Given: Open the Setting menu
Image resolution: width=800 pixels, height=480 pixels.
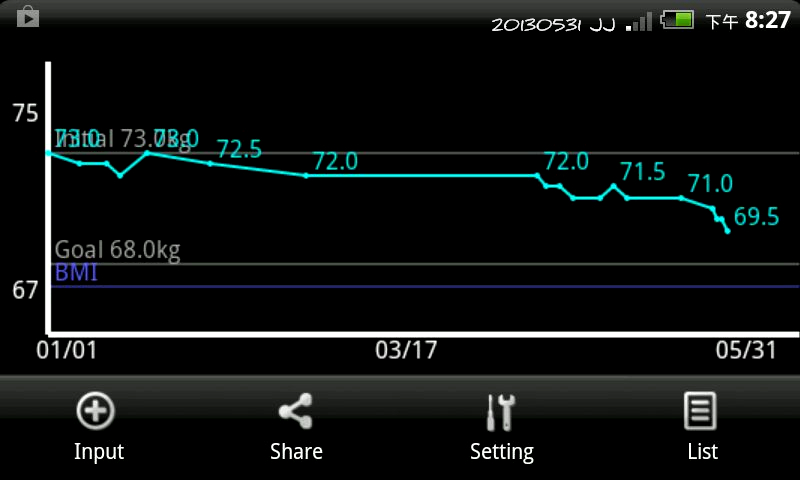Looking at the screenshot, I should [x=501, y=426].
